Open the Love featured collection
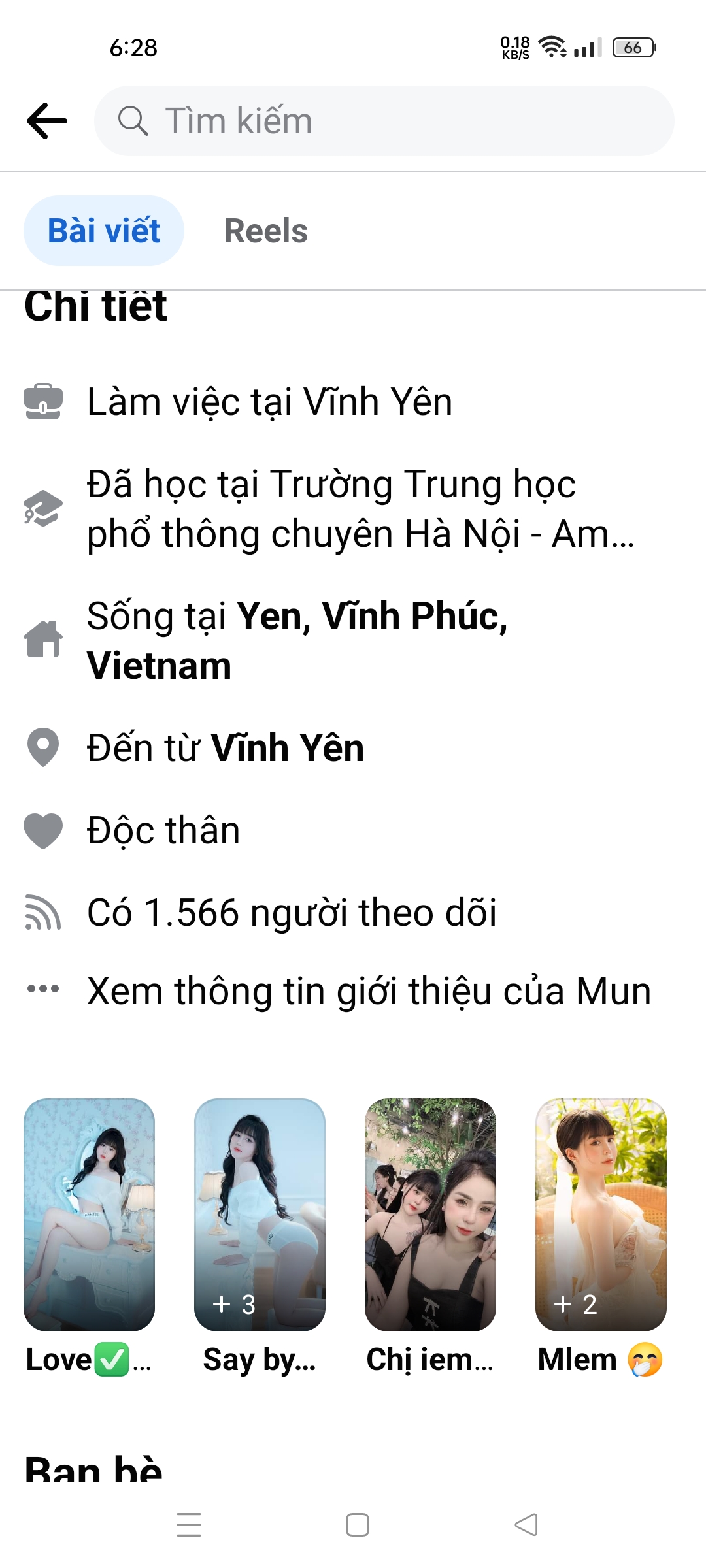This screenshot has width=706, height=1568. [x=89, y=1215]
